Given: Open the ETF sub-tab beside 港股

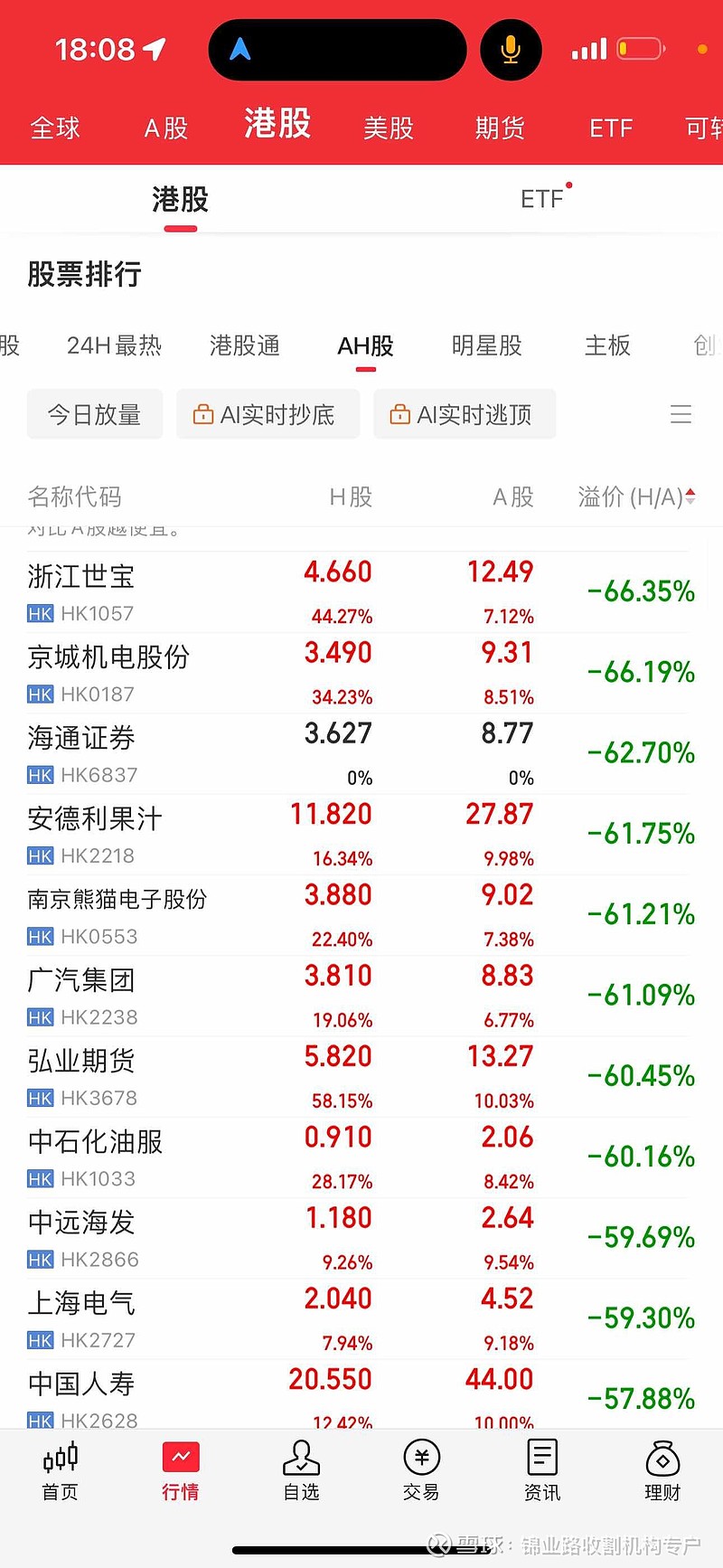Looking at the screenshot, I should pos(542,198).
